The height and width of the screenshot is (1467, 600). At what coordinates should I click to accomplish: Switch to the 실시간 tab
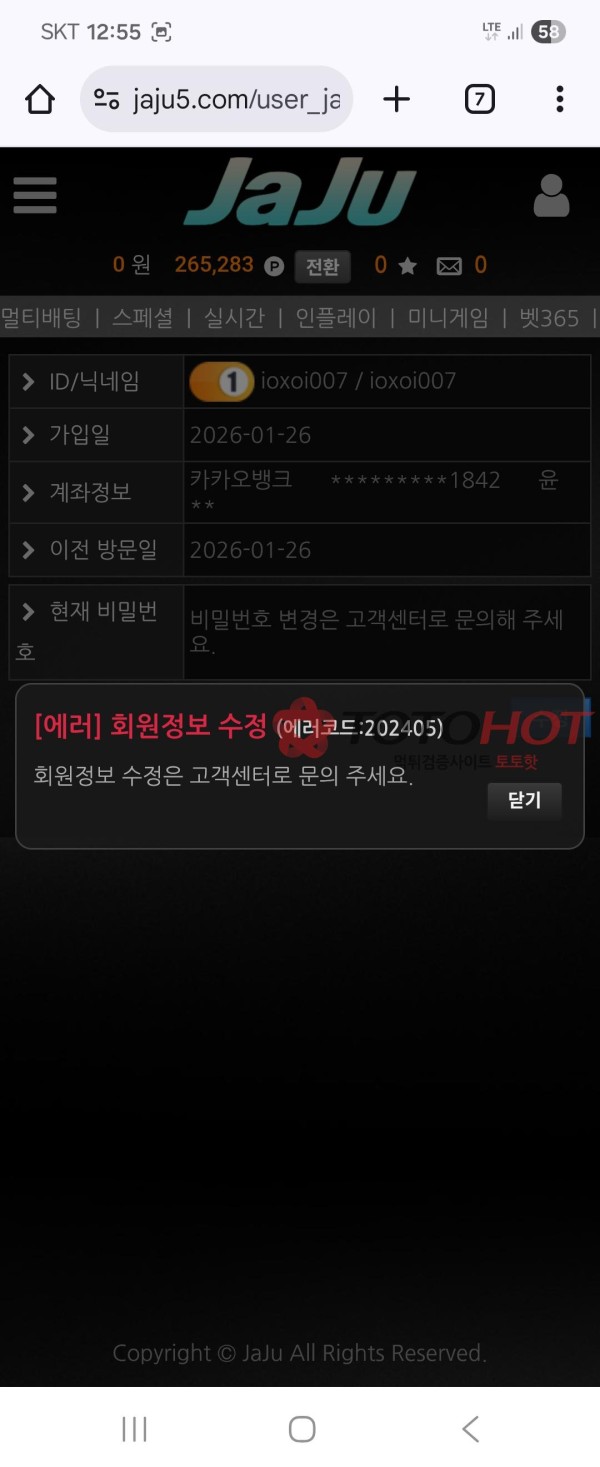coord(234,318)
